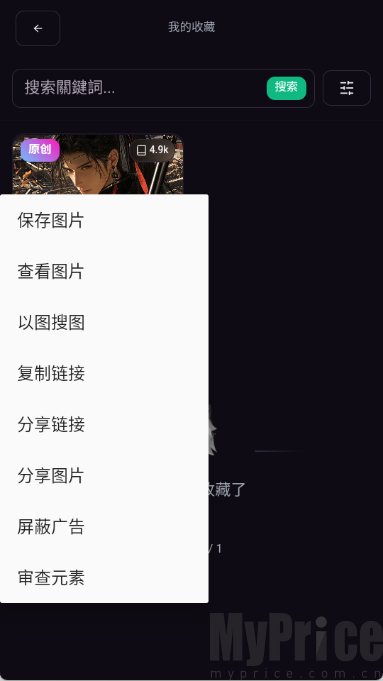
Task: Select 以图搜图 menu option
Action: pyautogui.click(x=104, y=323)
